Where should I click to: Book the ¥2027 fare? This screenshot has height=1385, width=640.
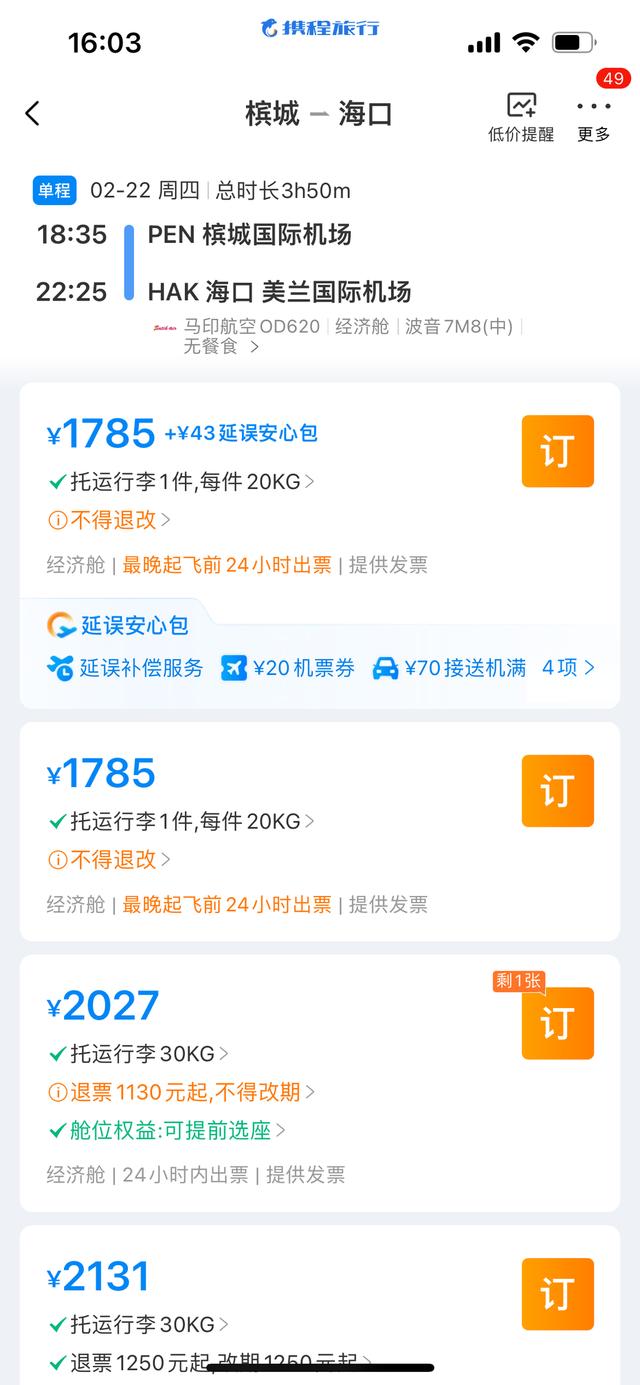[557, 1023]
